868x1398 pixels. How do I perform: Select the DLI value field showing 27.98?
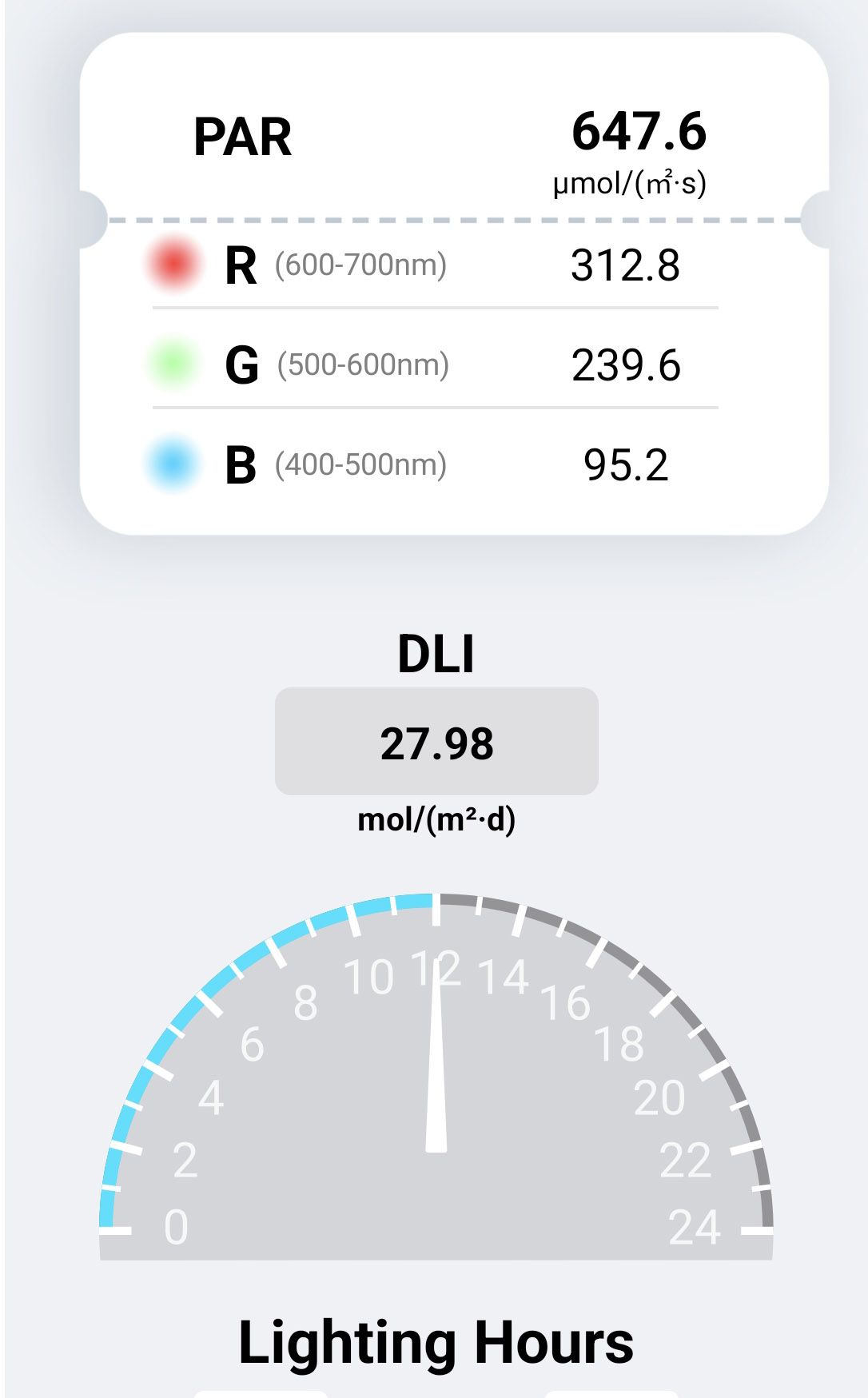coord(436,742)
